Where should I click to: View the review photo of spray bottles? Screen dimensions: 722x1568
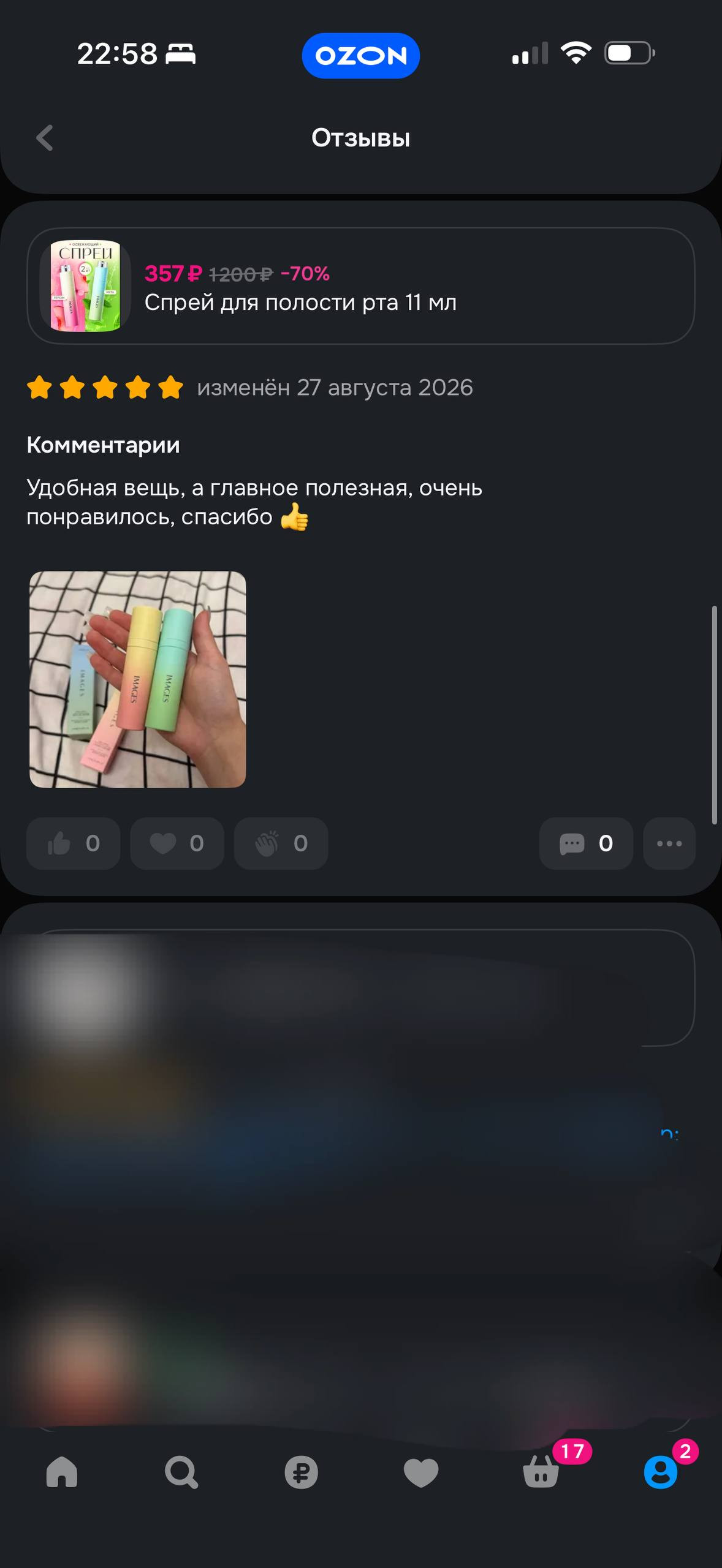tap(138, 679)
